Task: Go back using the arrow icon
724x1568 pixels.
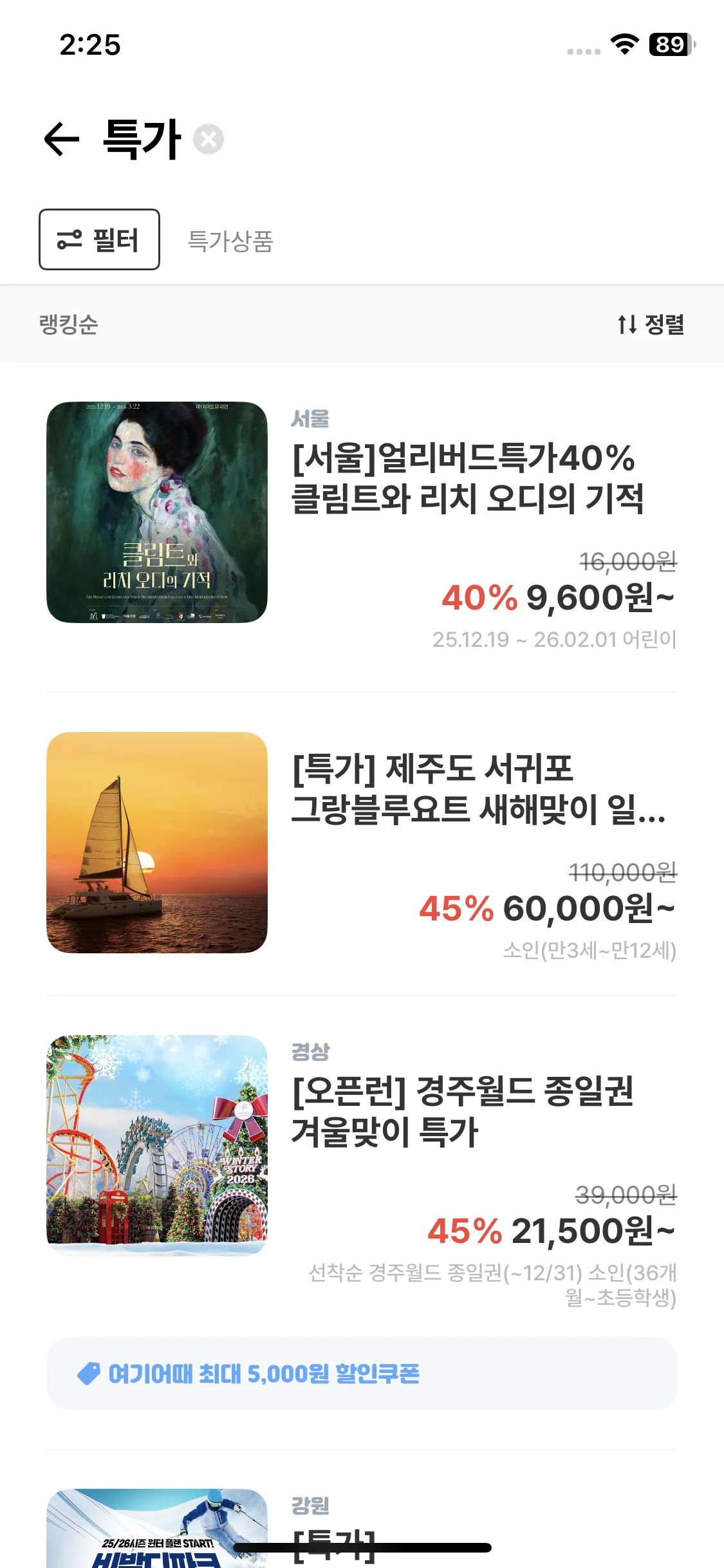Action: click(62, 139)
